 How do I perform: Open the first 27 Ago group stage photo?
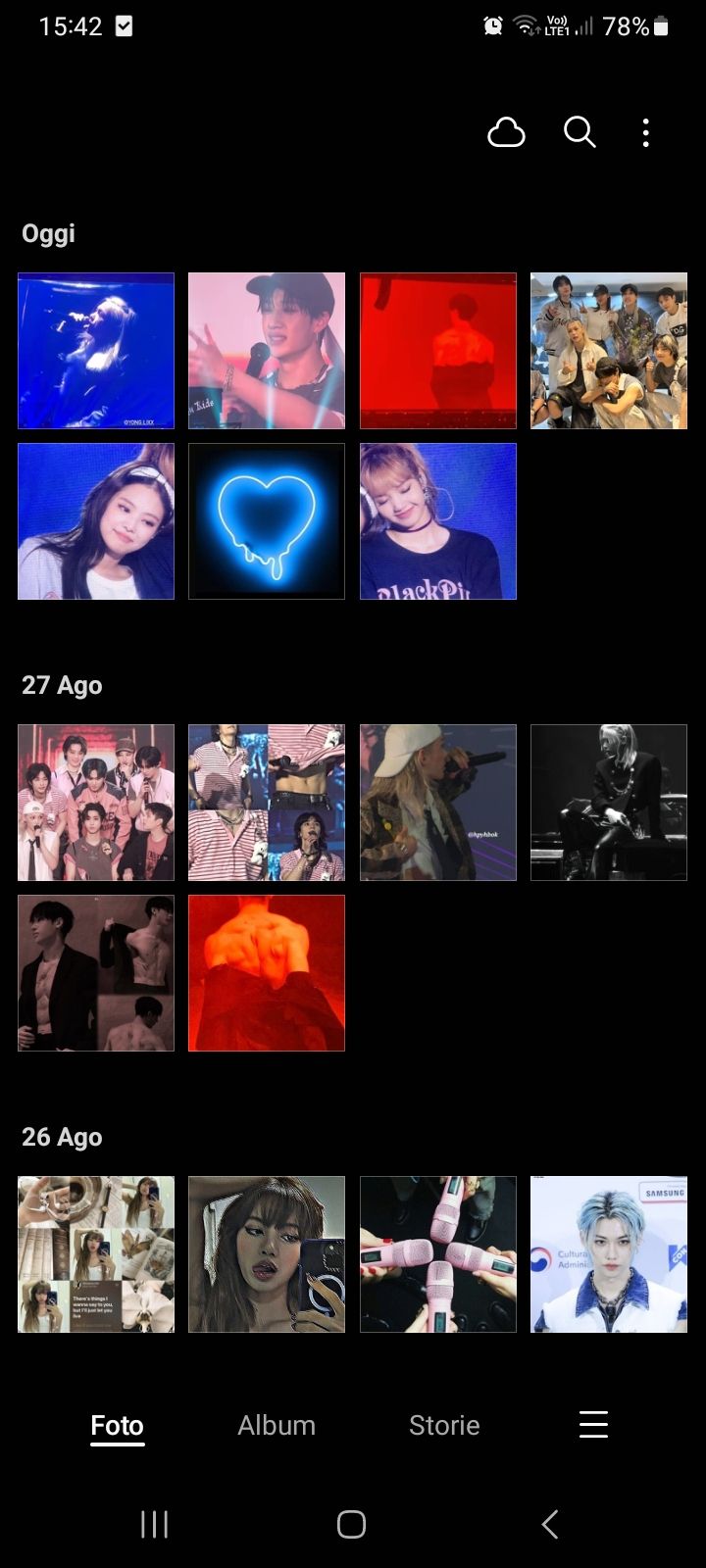pyautogui.click(x=96, y=803)
